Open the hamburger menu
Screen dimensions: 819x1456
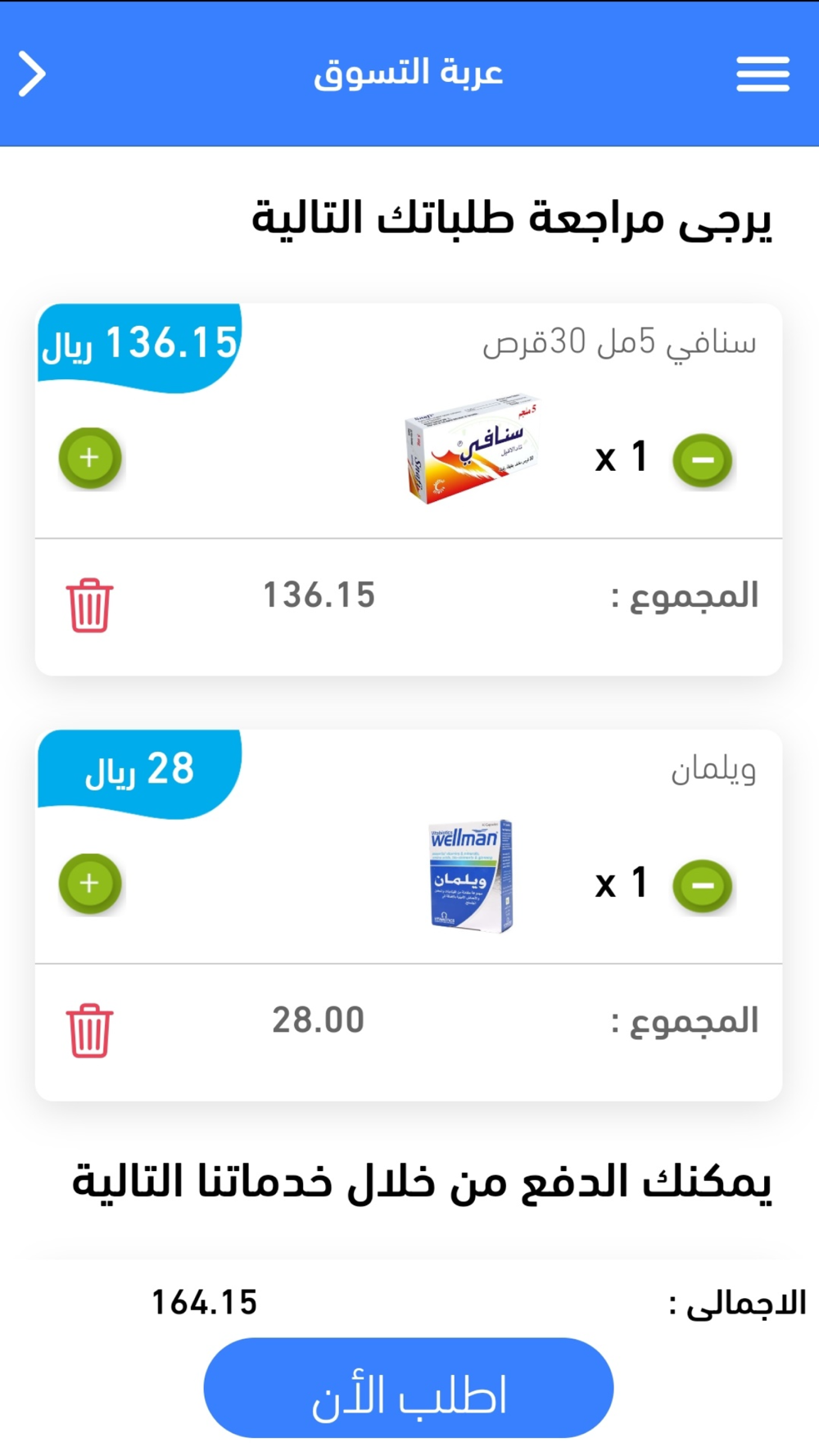pos(762,74)
